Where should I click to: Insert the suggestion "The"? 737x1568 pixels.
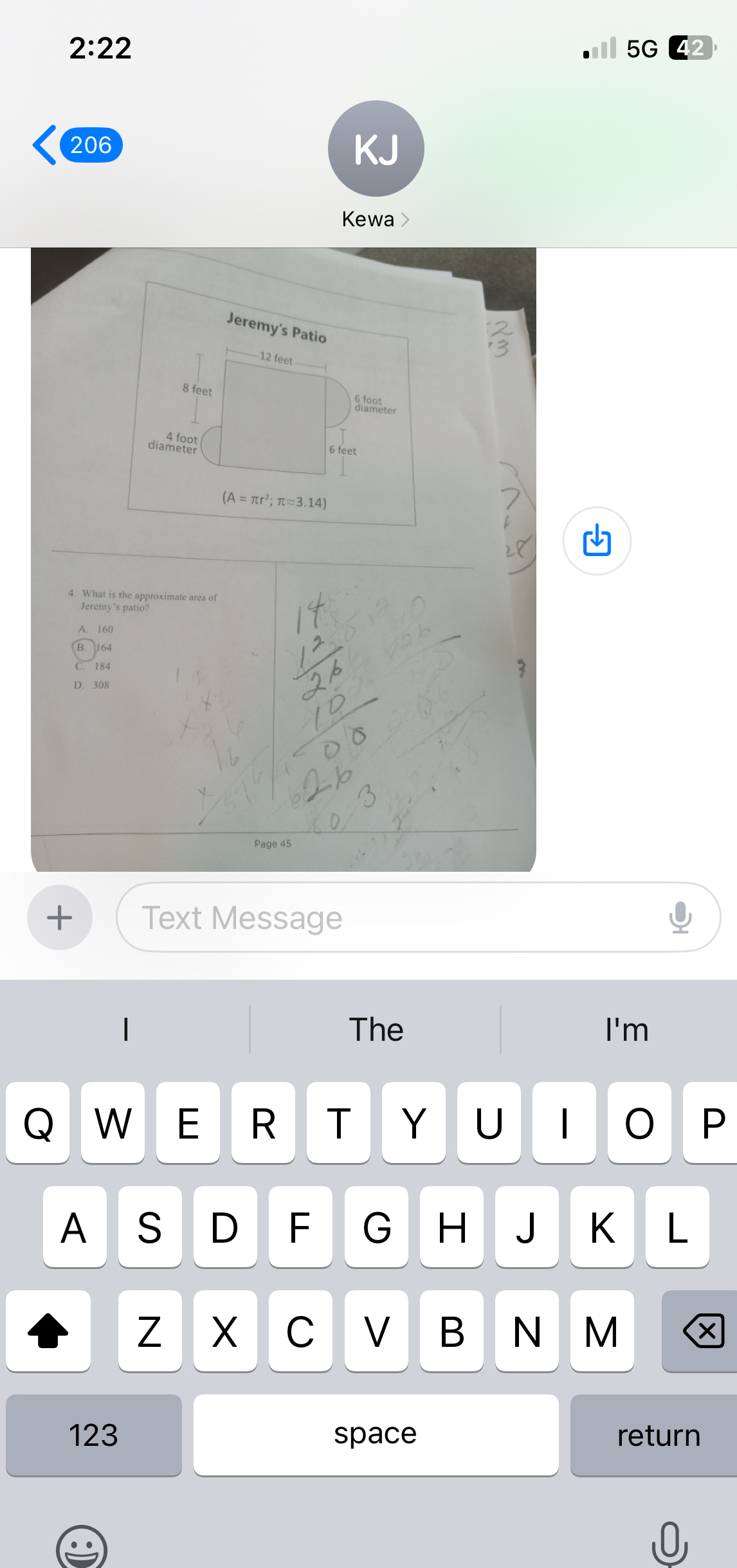pos(376,1029)
